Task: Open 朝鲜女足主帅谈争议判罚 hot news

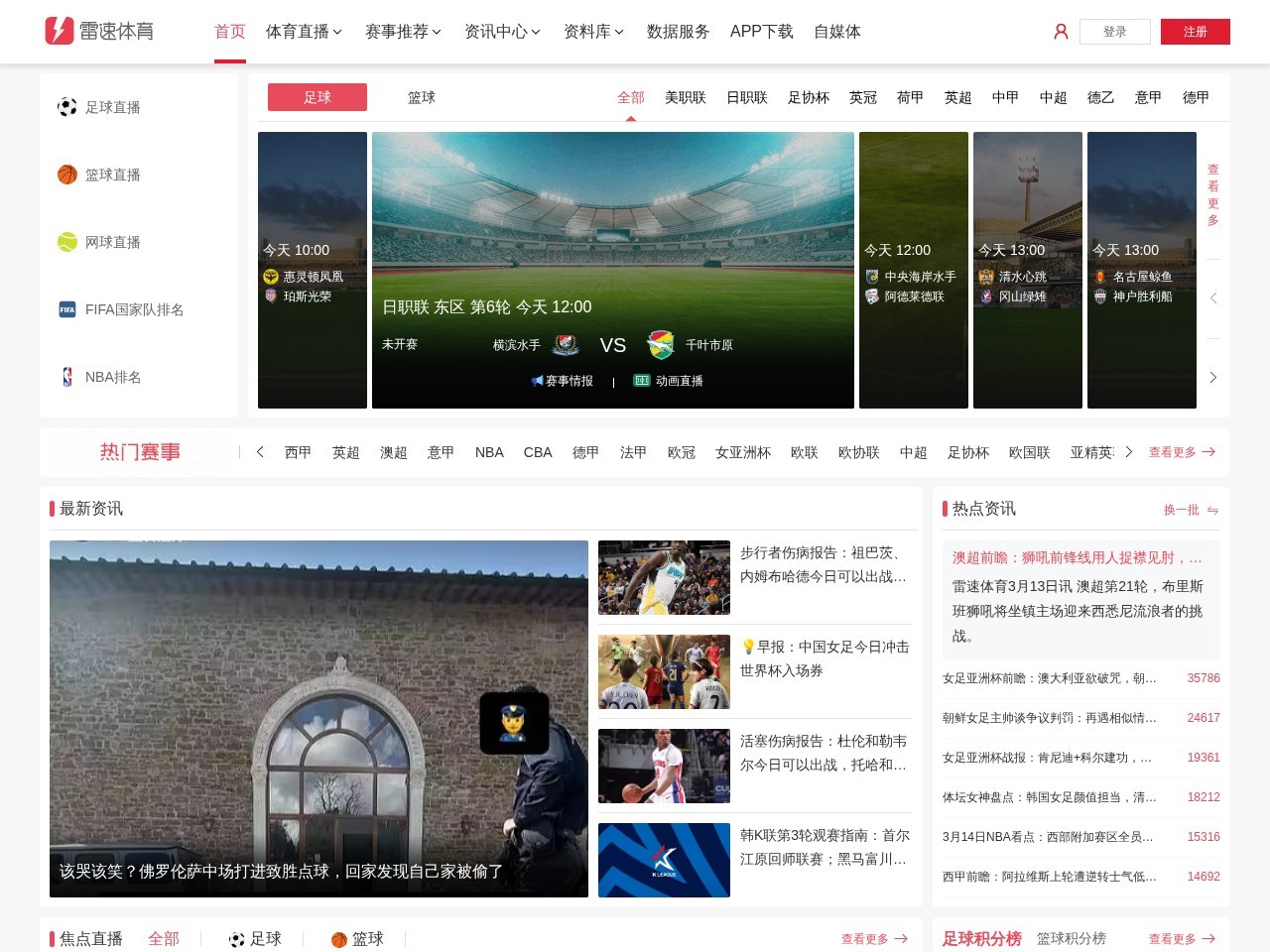Action: coord(1049,718)
